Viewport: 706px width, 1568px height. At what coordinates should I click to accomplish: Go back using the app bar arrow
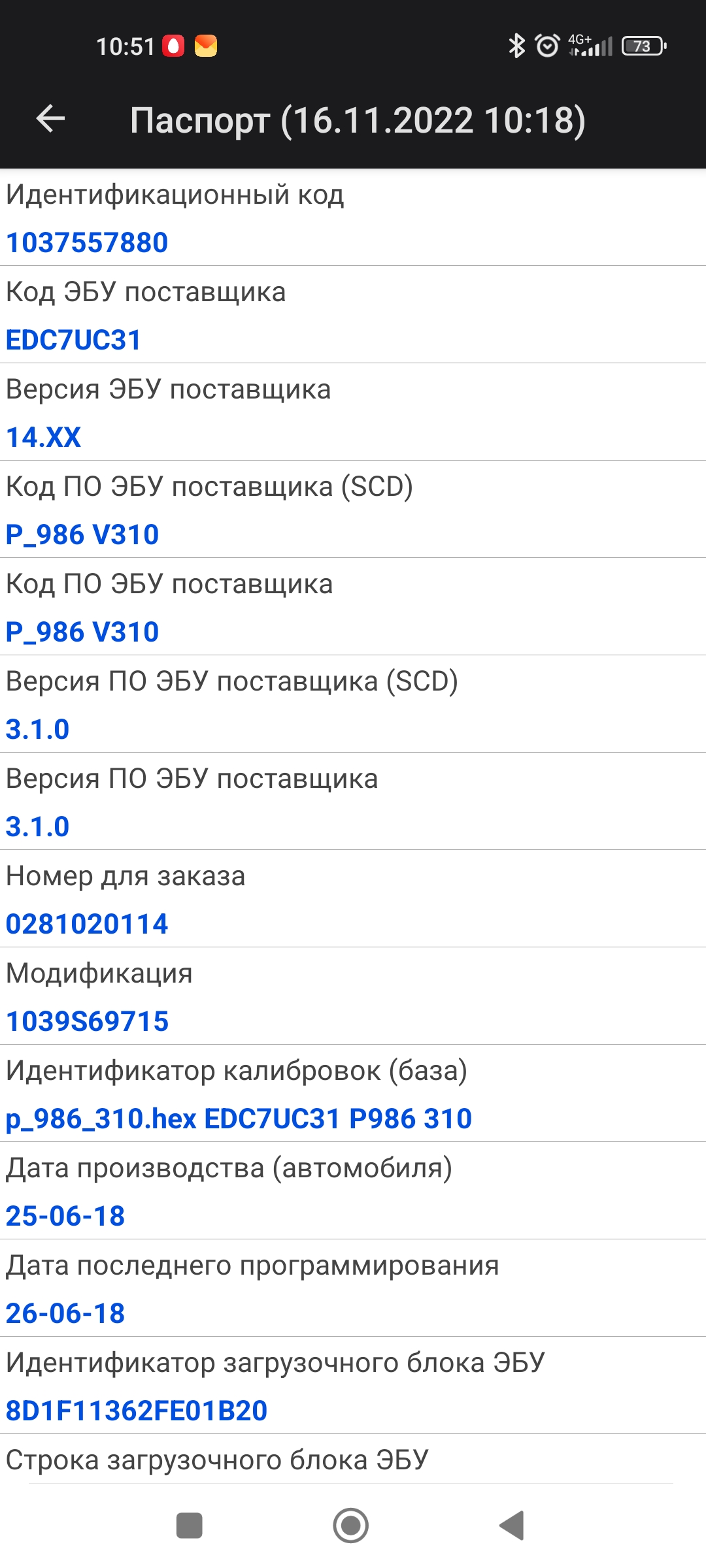tap(50, 119)
